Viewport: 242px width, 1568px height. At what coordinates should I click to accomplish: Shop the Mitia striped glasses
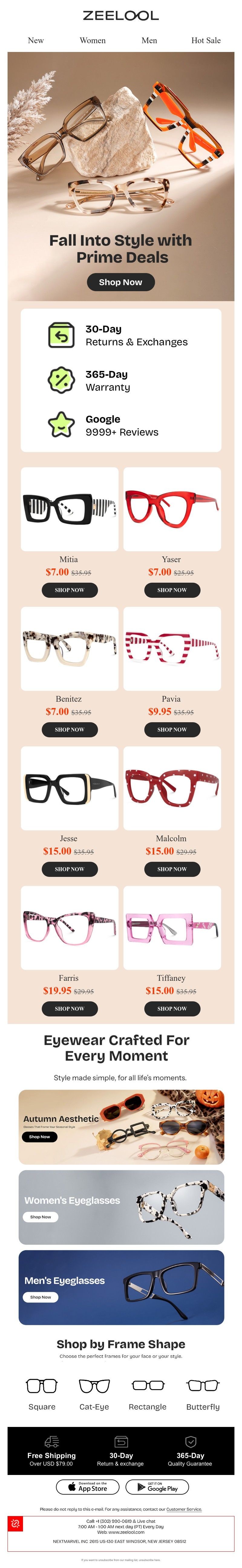(70, 590)
